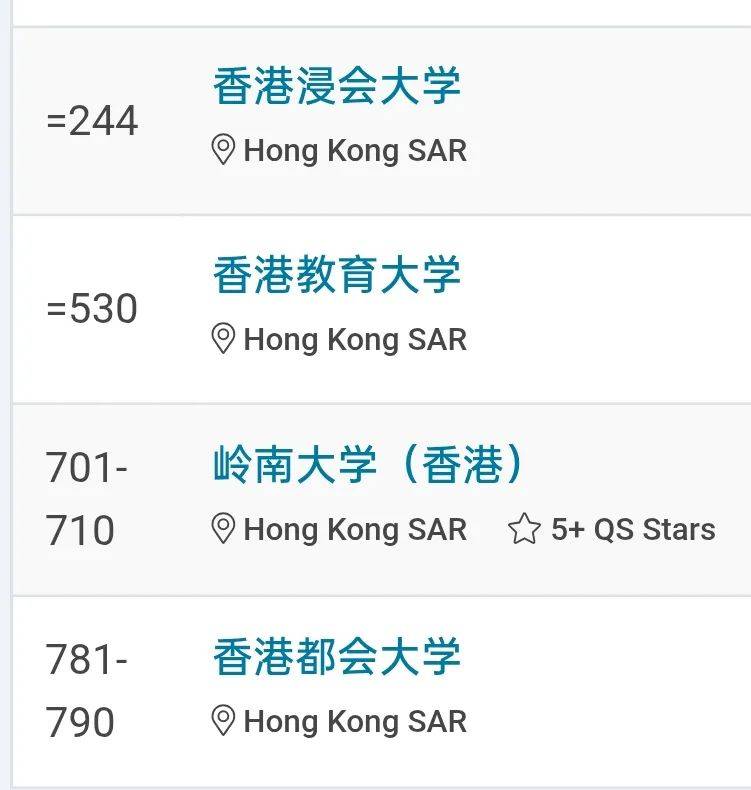Viewport: 751px width, 790px height.
Task: View details for 岭南大学（香港）
Action: (x=368, y=465)
